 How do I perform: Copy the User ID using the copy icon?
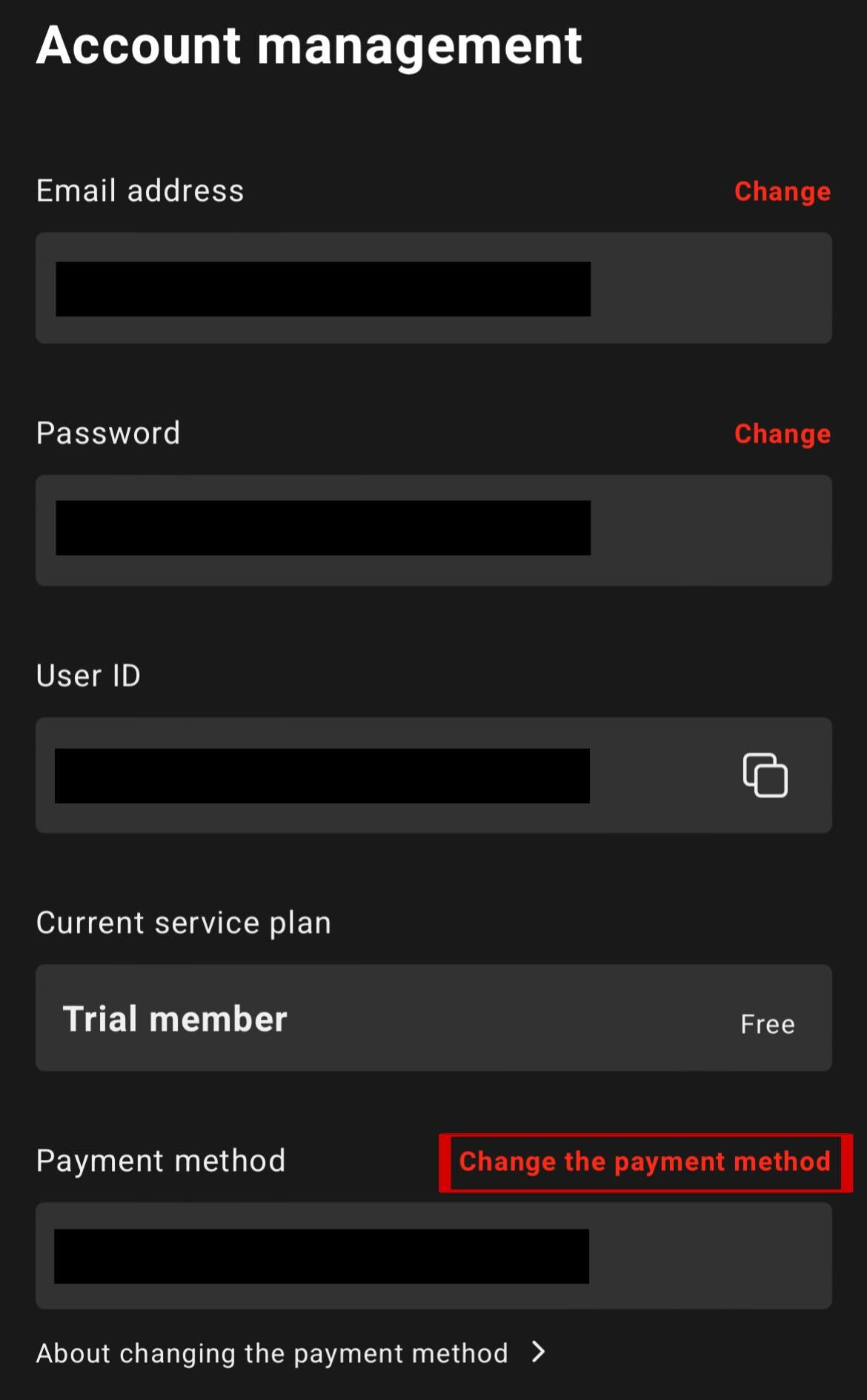click(766, 774)
